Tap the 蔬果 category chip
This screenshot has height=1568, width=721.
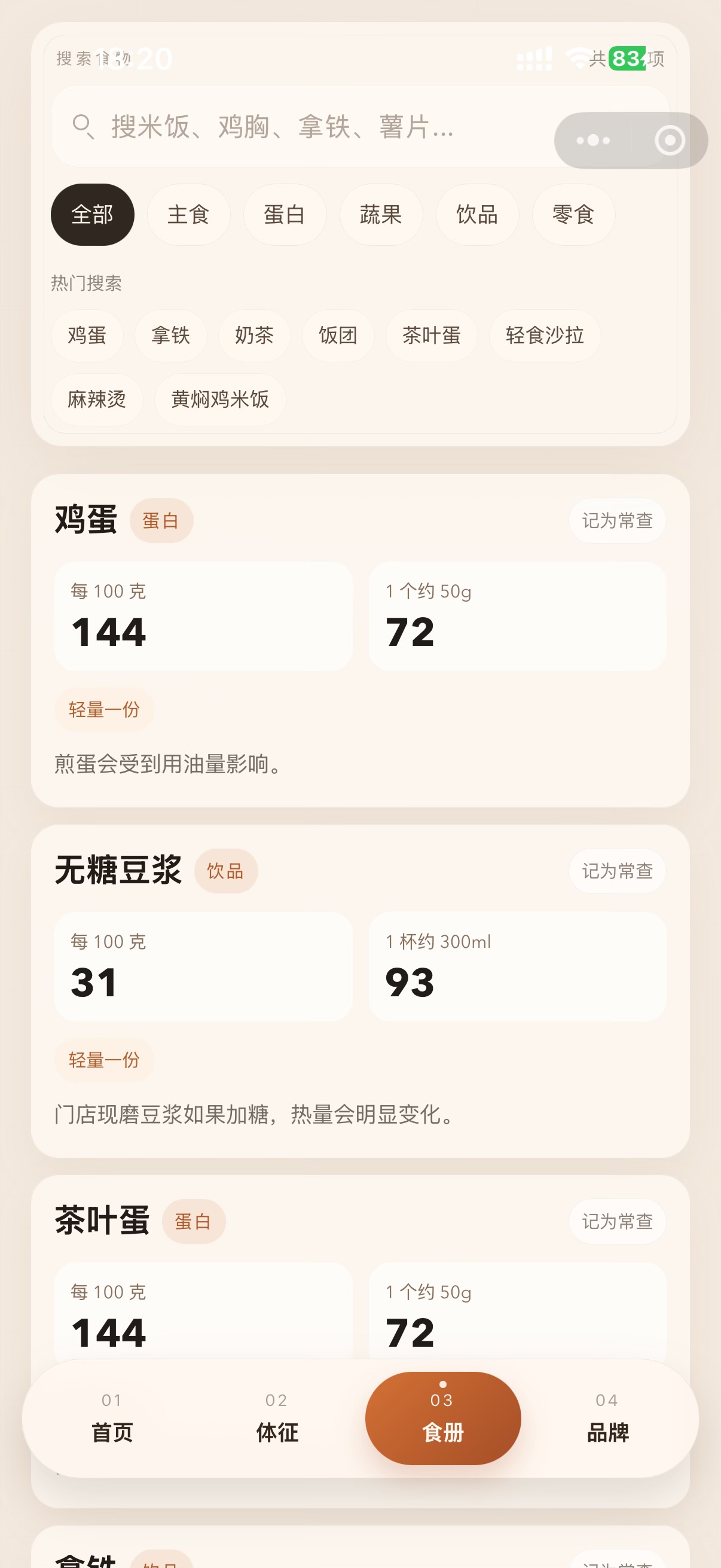click(x=381, y=214)
